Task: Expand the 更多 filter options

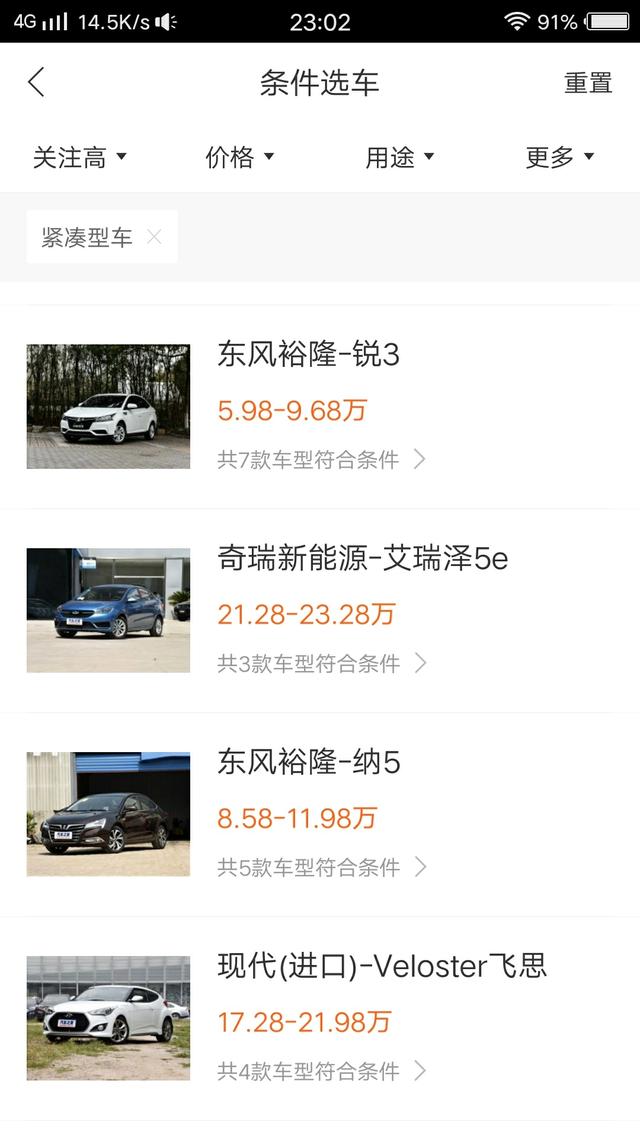Action: pos(560,157)
